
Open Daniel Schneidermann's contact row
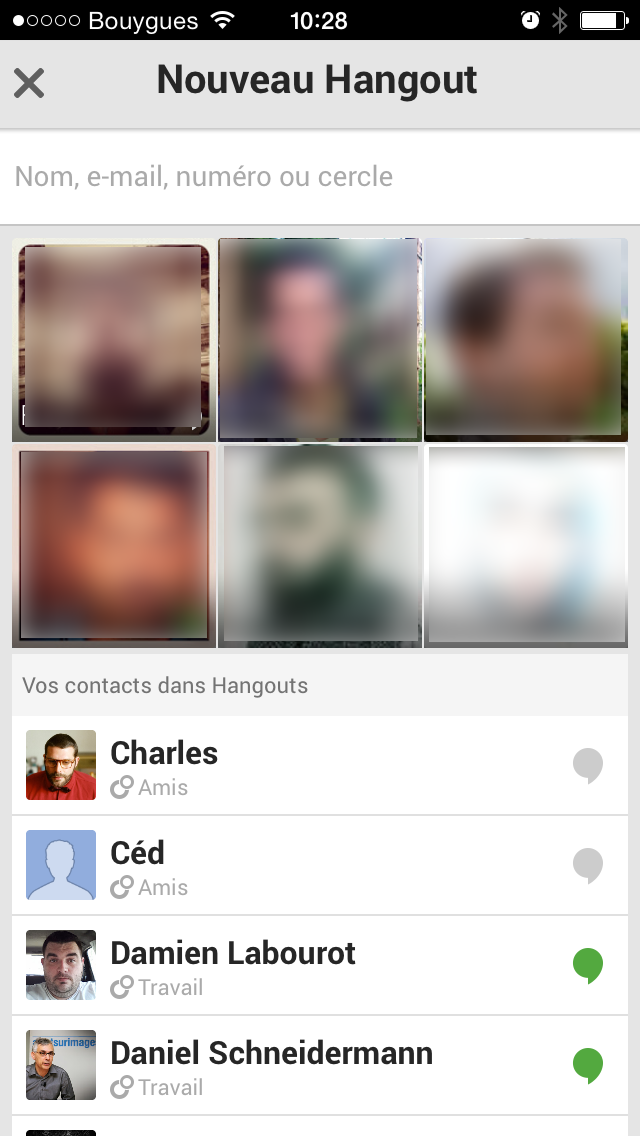[320, 1065]
